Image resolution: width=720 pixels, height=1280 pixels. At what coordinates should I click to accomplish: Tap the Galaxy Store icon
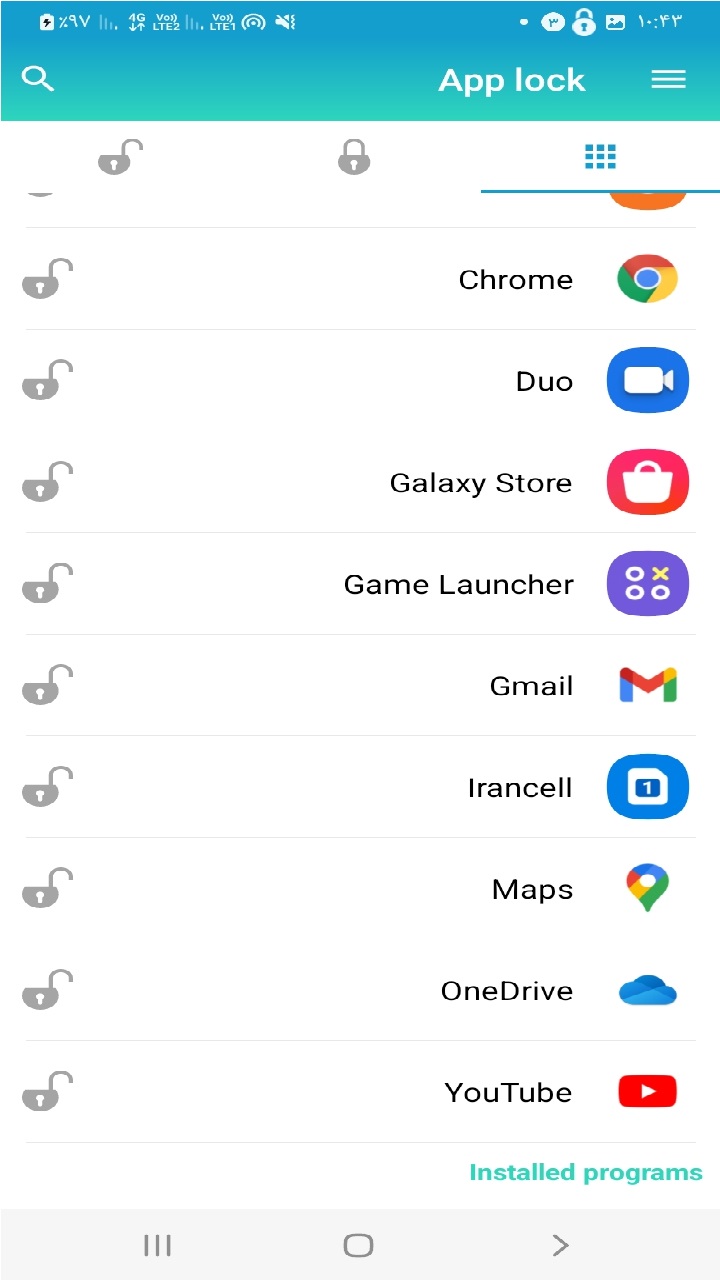click(x=647, y=482)
